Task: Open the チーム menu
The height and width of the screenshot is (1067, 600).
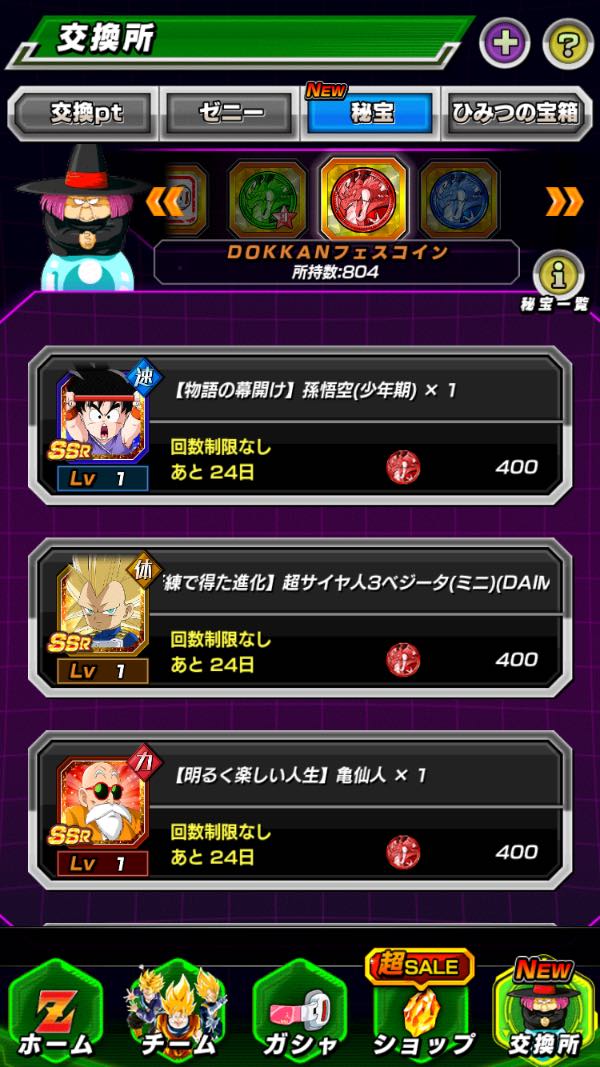Action: (x=178, y=1012)
